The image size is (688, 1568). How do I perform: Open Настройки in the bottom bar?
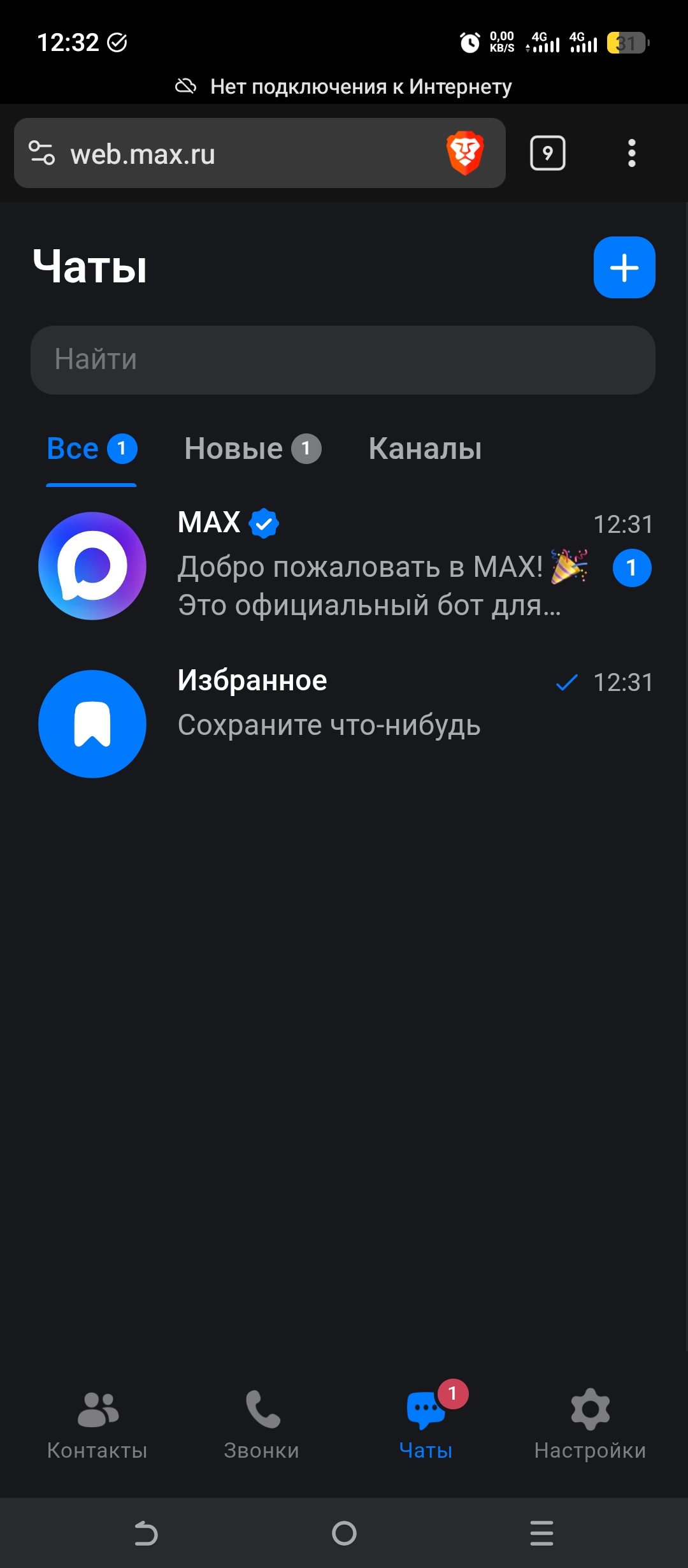[x=590, y=1425]
